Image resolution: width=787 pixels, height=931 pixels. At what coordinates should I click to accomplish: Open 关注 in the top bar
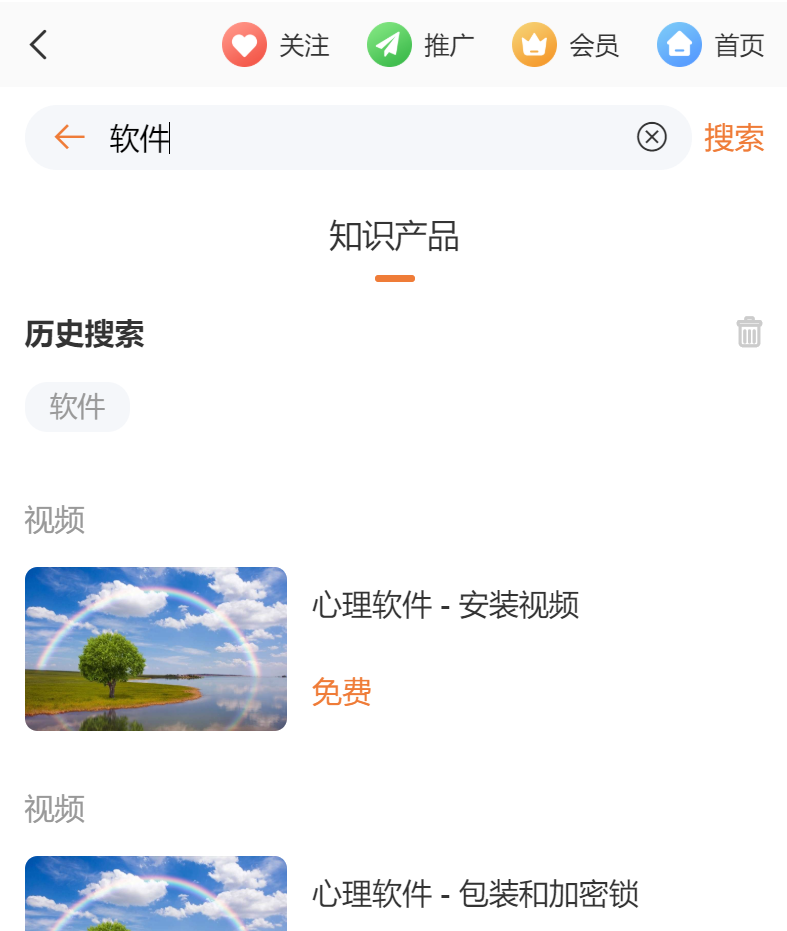click(276, 45)
